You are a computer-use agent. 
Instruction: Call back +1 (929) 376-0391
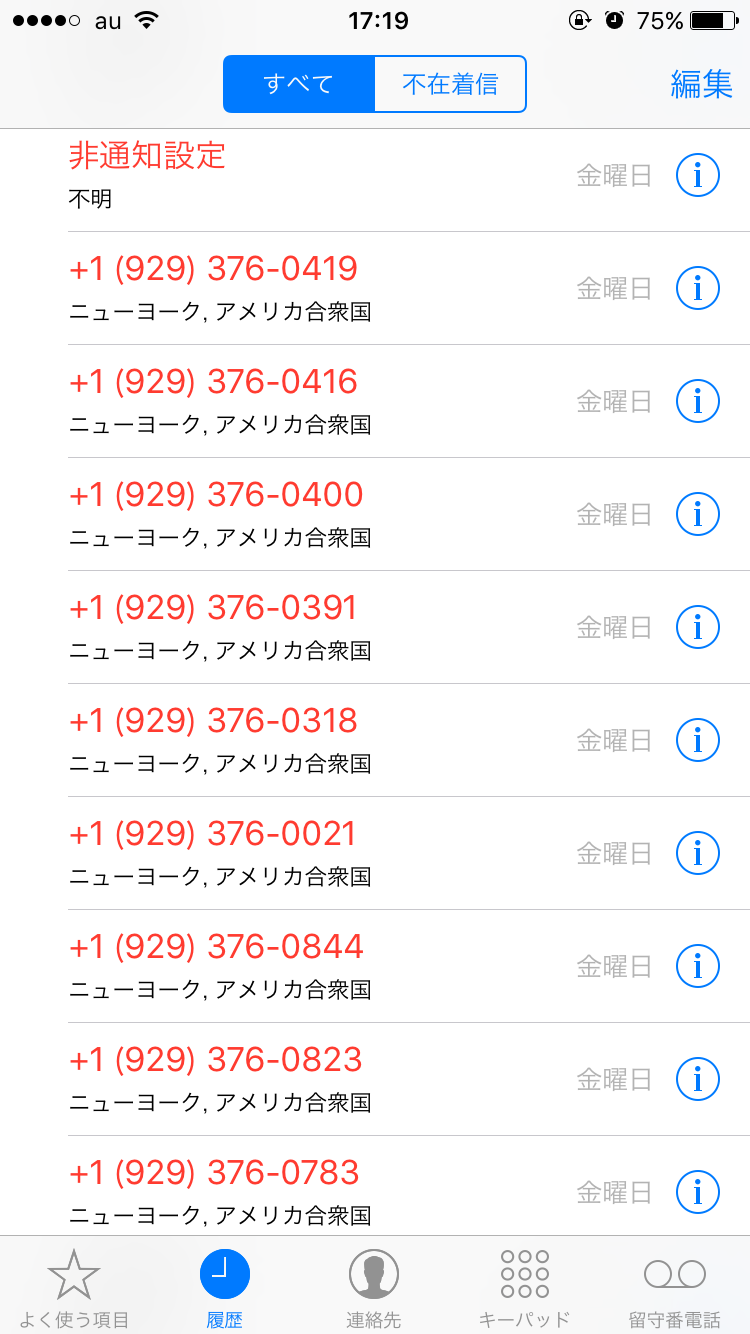coord(300,627)
